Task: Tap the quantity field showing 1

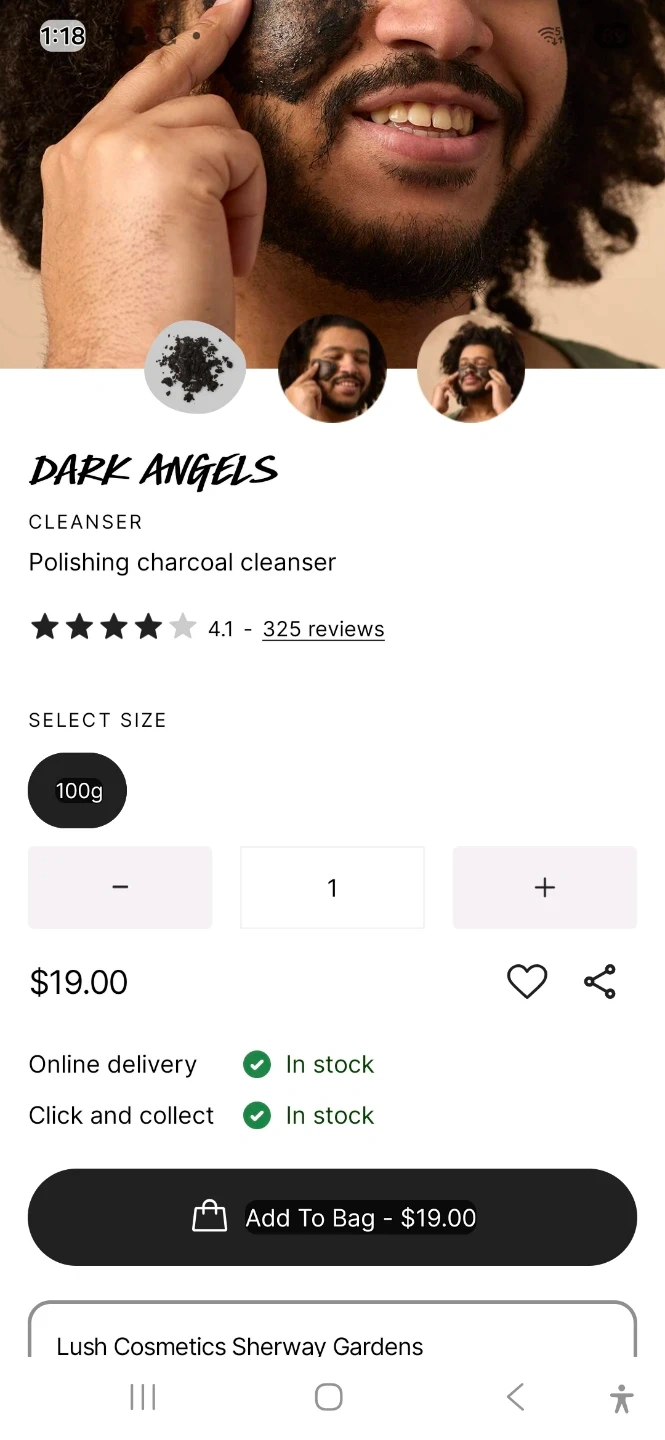Action: [332, 887]
